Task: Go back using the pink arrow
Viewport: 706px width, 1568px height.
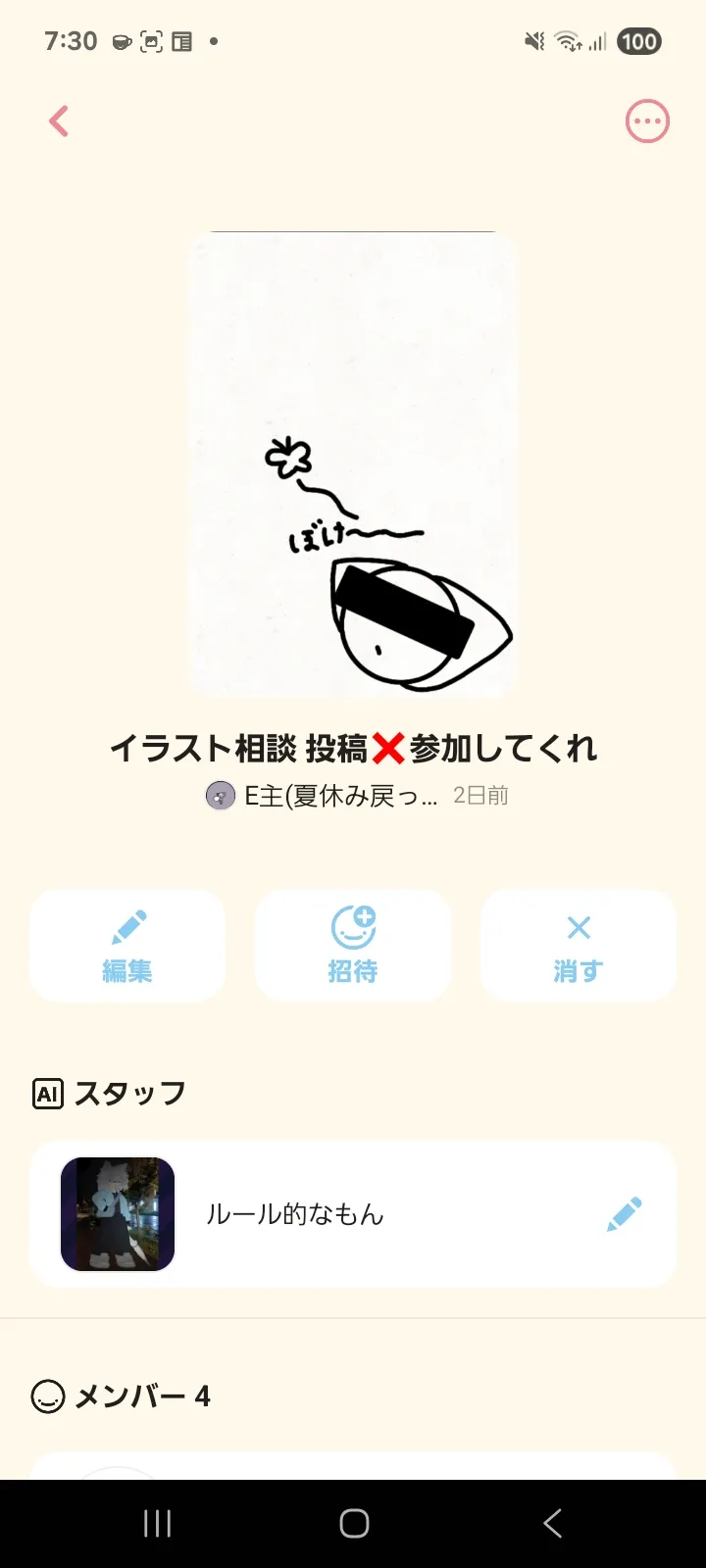Action: (x=60, y=122)
